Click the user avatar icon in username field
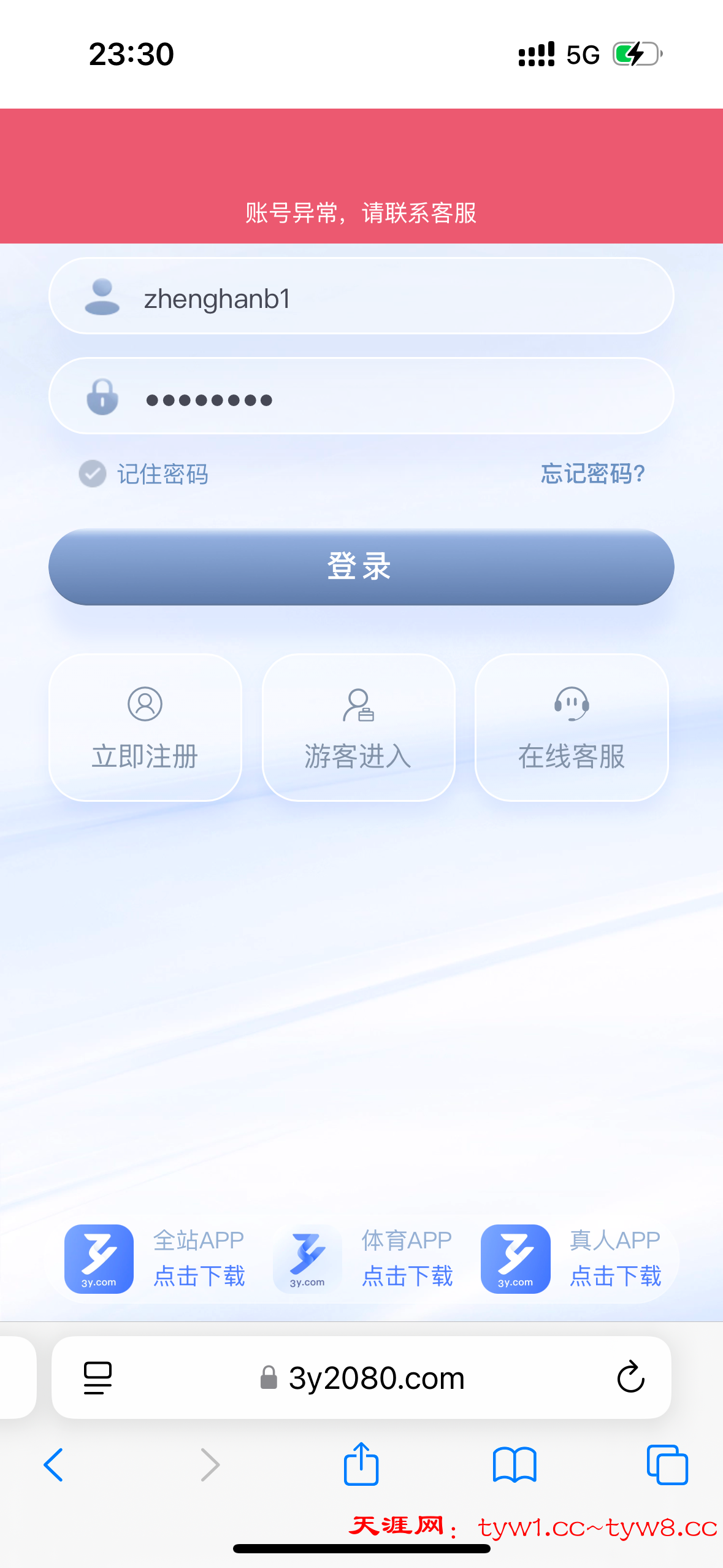 tap(102, 296)
